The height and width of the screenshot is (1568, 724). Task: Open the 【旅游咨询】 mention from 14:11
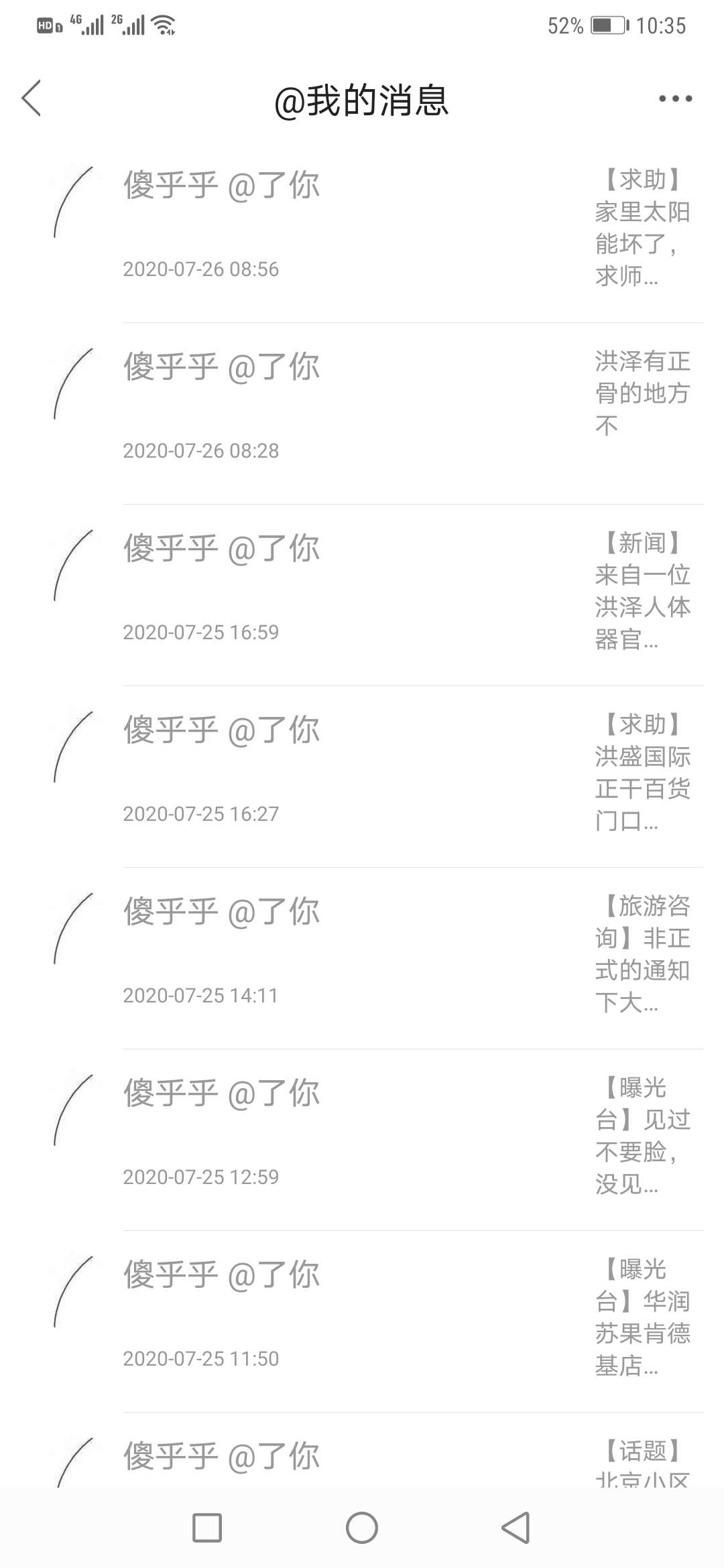click(x=362, y=958)
